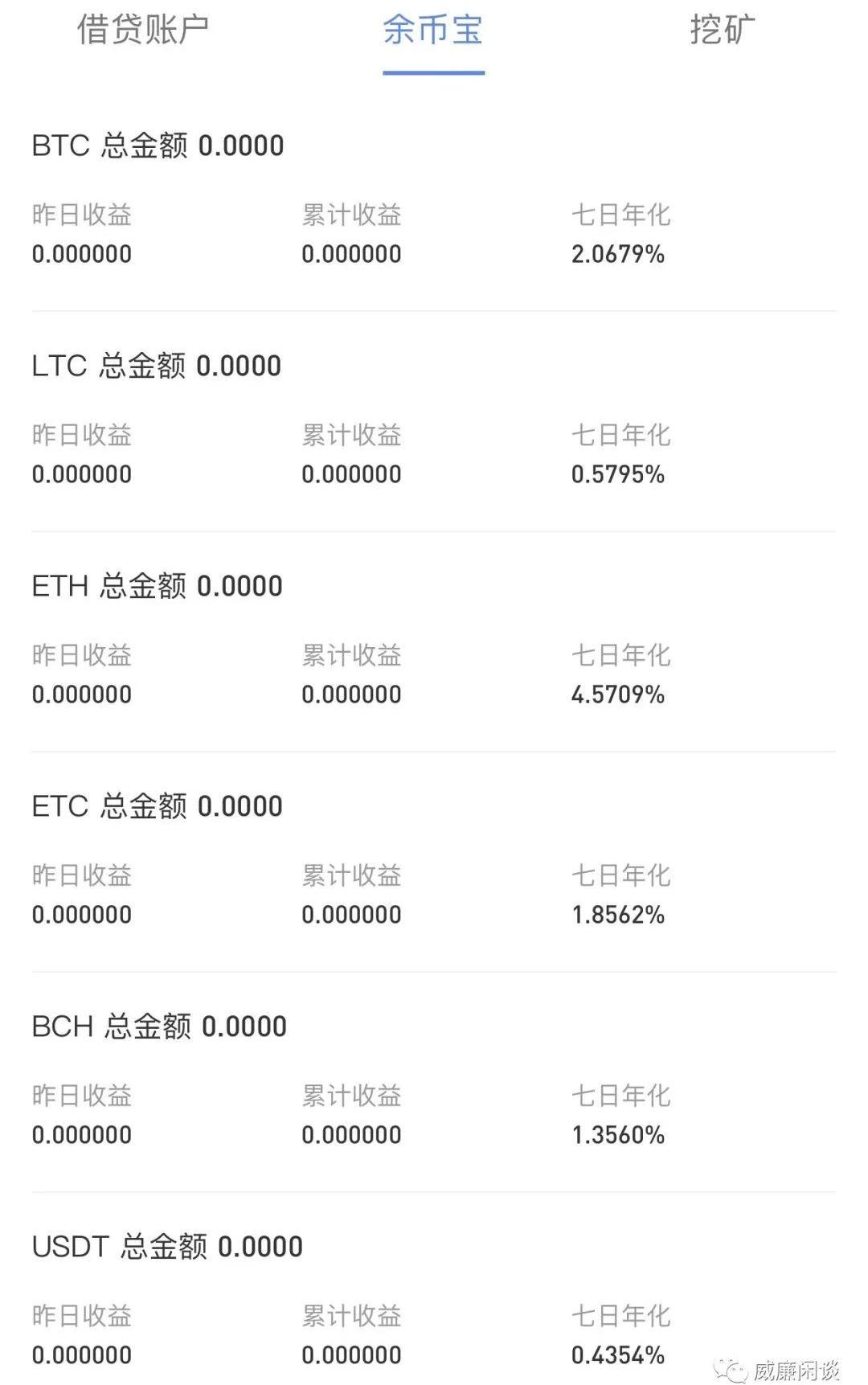Switch to the 挖矿 tab

click(x=723, y=31)
